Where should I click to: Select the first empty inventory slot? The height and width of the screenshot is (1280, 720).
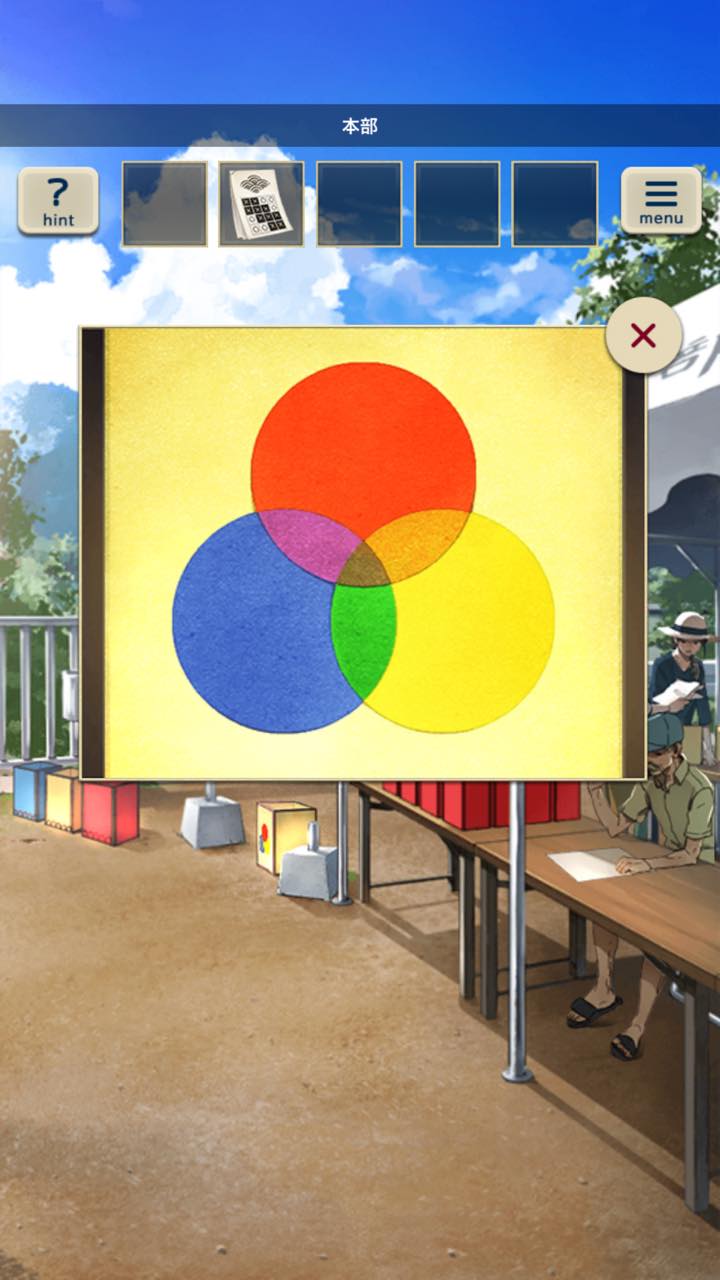pos(164,204)
